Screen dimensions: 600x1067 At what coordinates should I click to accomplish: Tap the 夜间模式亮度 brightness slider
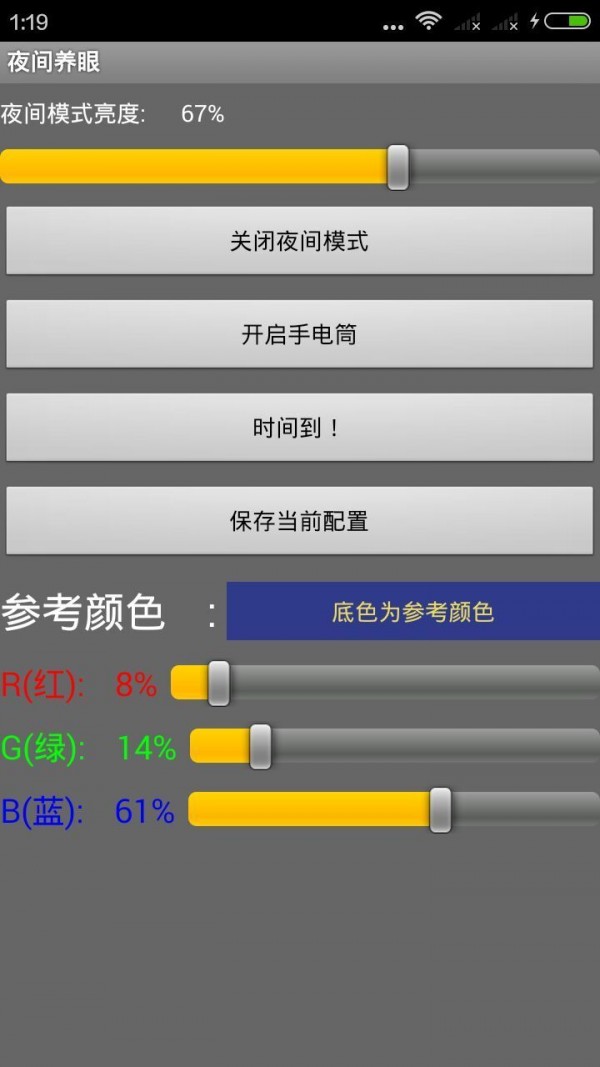[300, 166]
